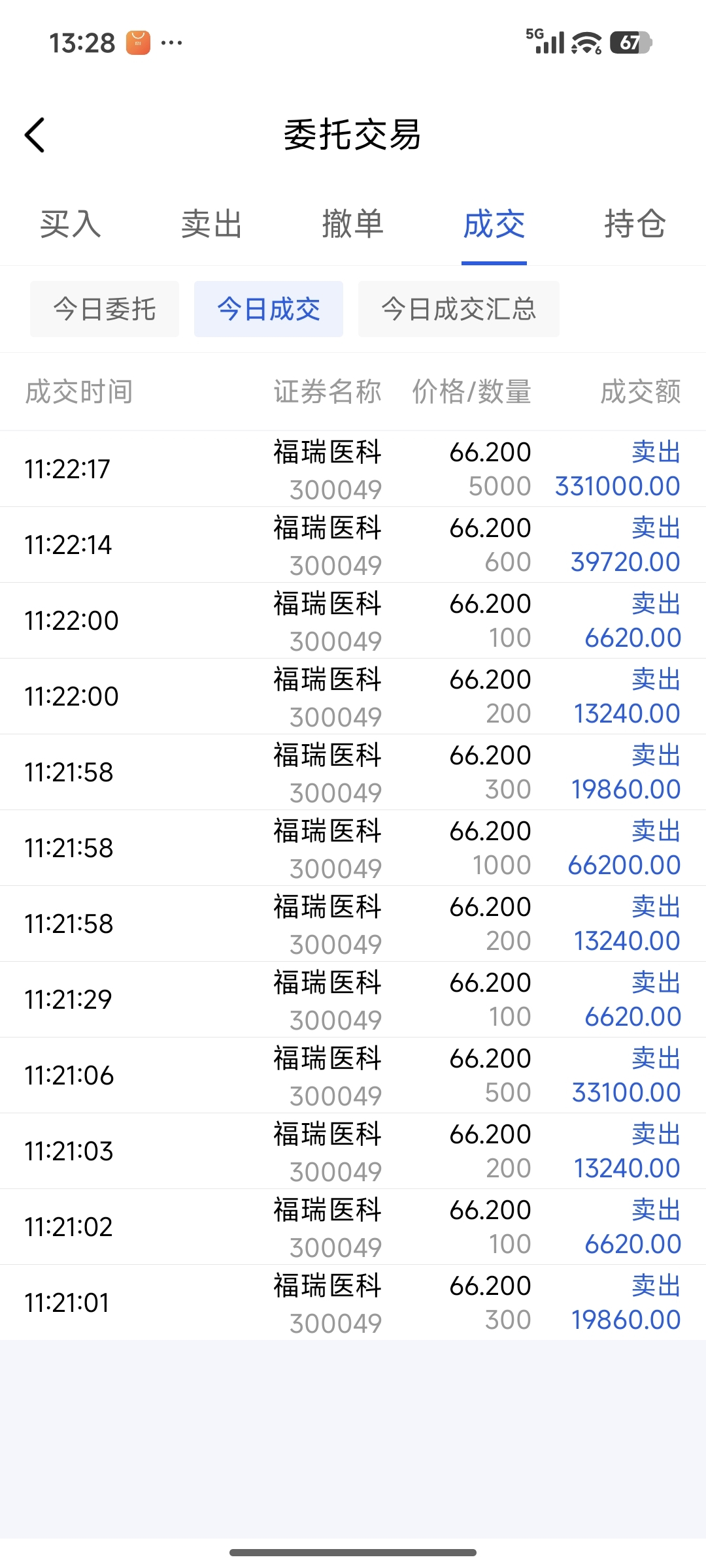Open the 11:21:02 trade record
Viewport: 706px width, 1568px height.
click(353, 1227)
